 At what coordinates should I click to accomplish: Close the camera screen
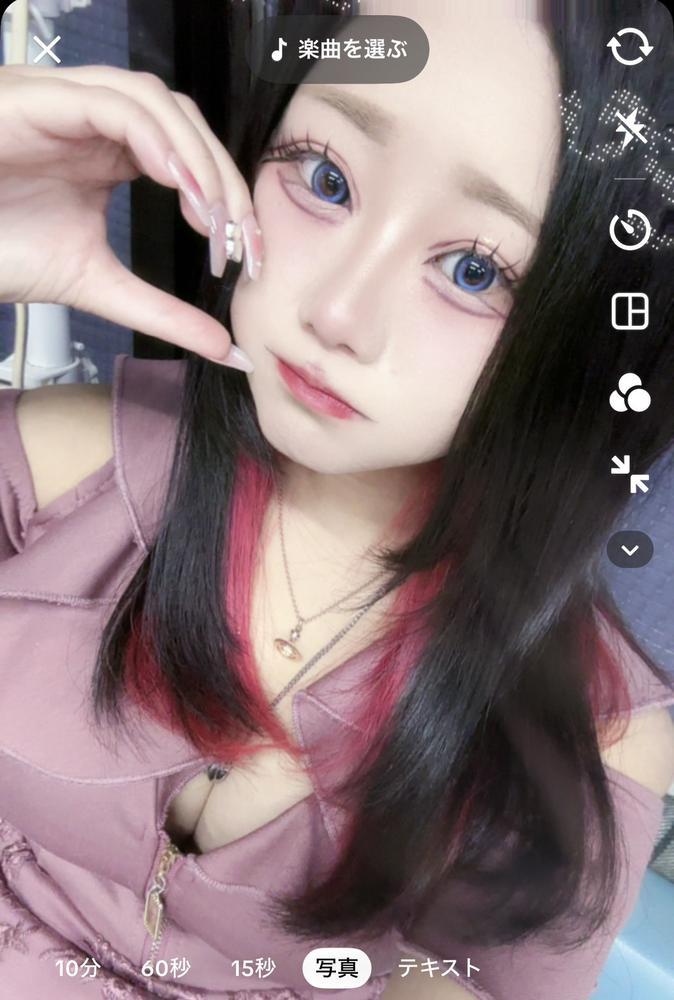coord(47,49)
